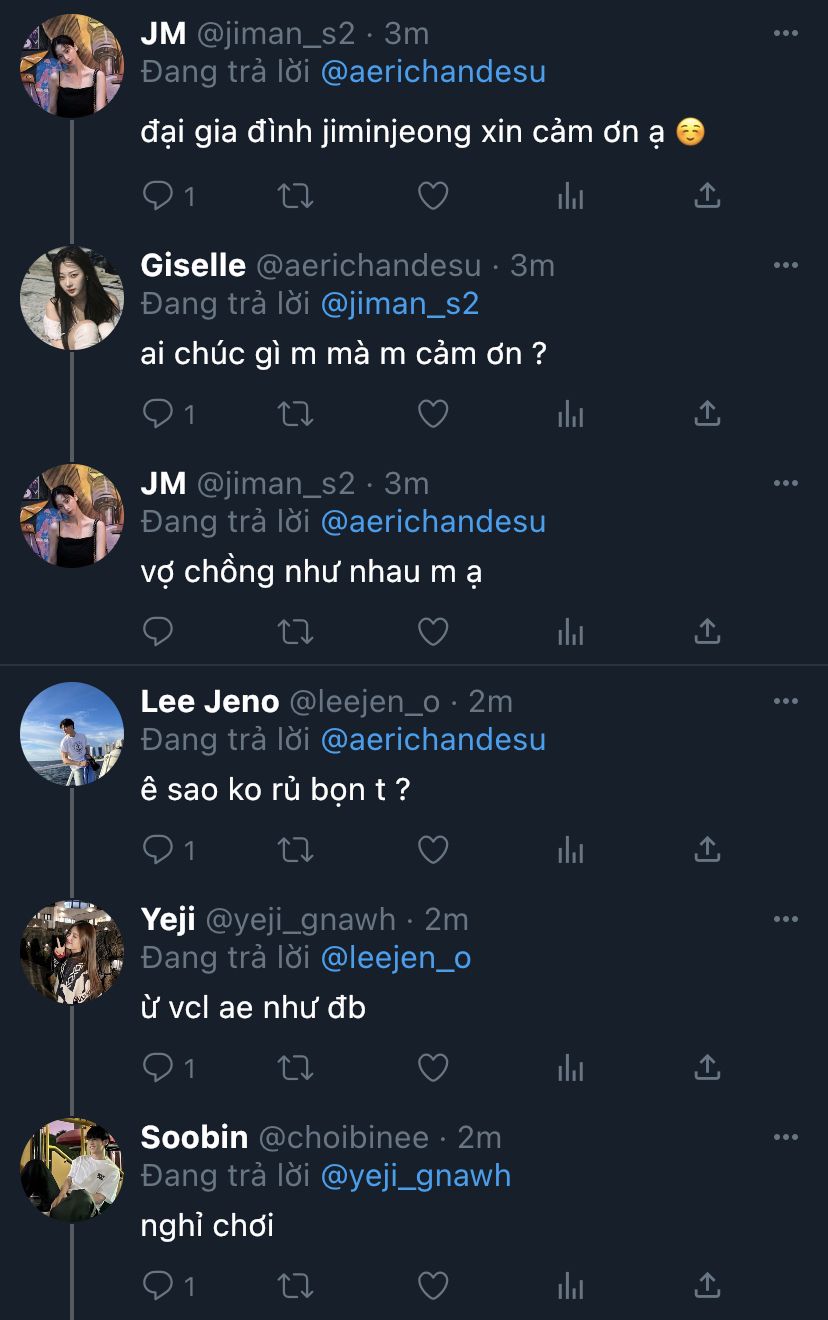Retweet Yeji's tweet "ừ vcl ae như đb"
Screen dimensions: 828x1320
pyautogui.click(x=295, y=1068)
